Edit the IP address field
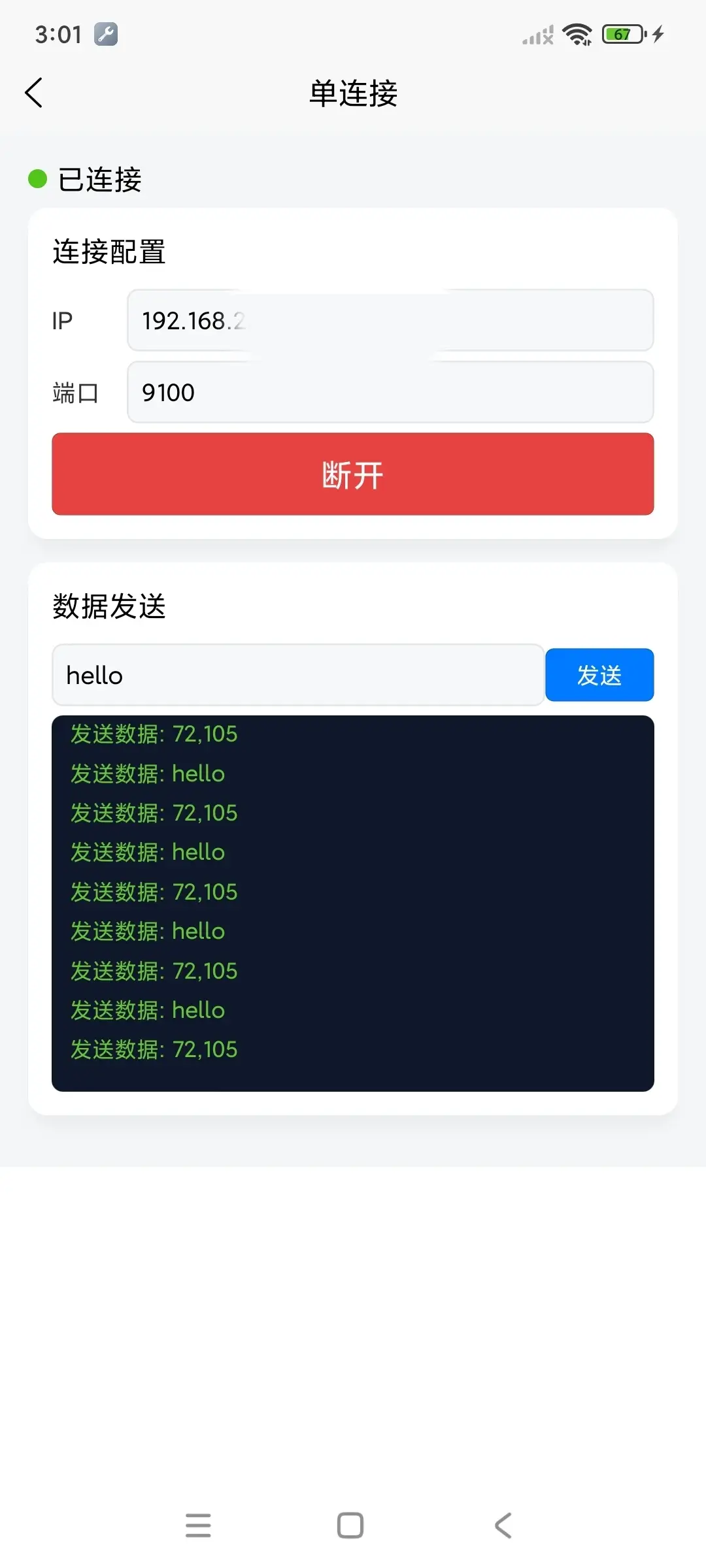706x1568 pixels. [x=390, y=321]
